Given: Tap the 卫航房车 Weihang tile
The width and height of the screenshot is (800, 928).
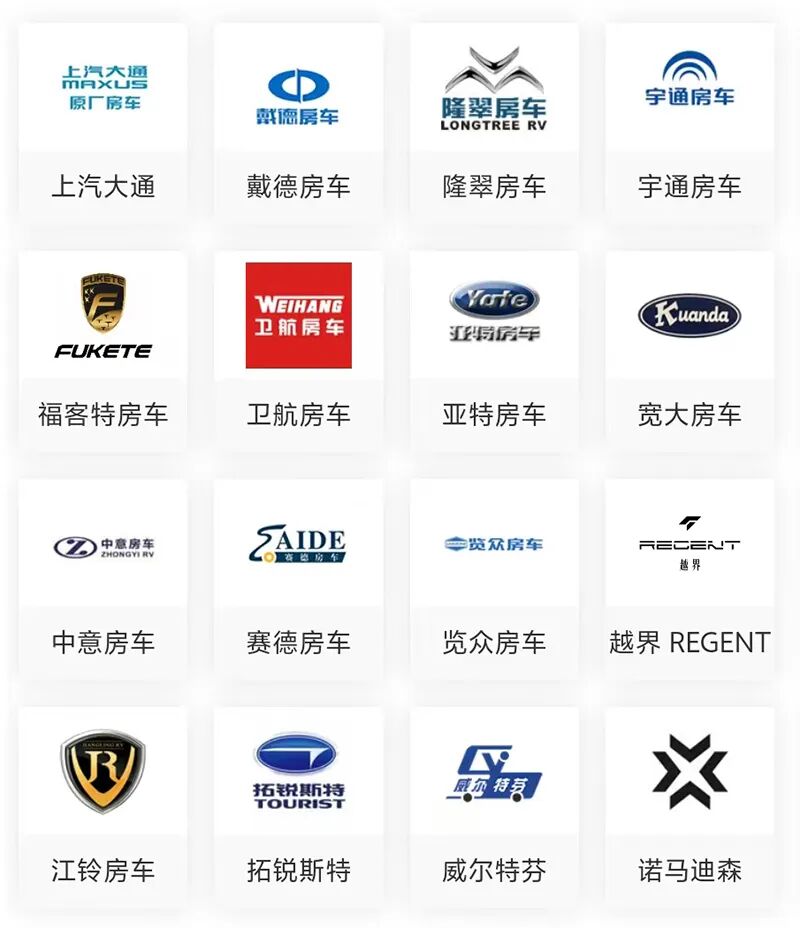Looking at the screenshot, I should (x=299, y=349).
